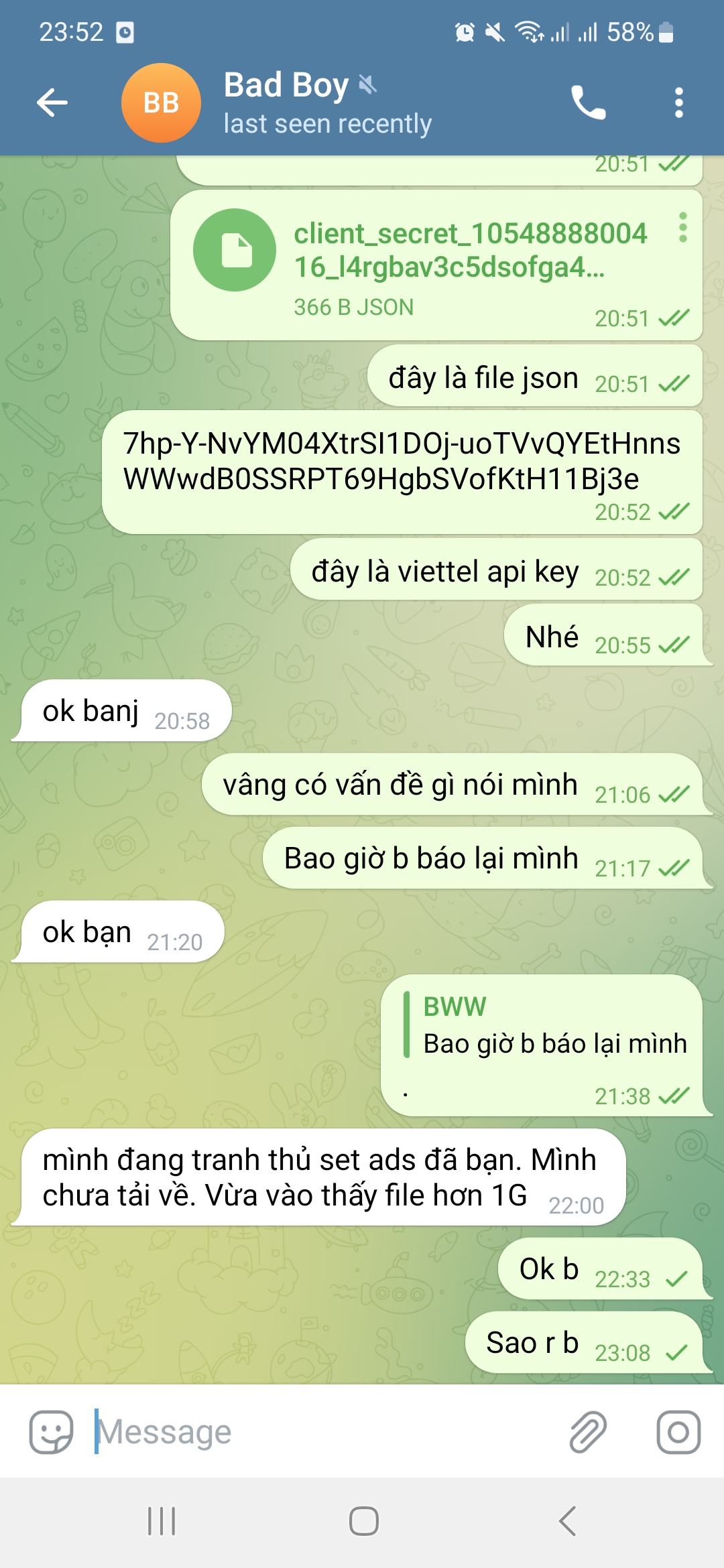Image resolution: width=724 pixels, height=1568 pixels.
Task: Start a voice call with Bad Boy
Action: [588, 103]
